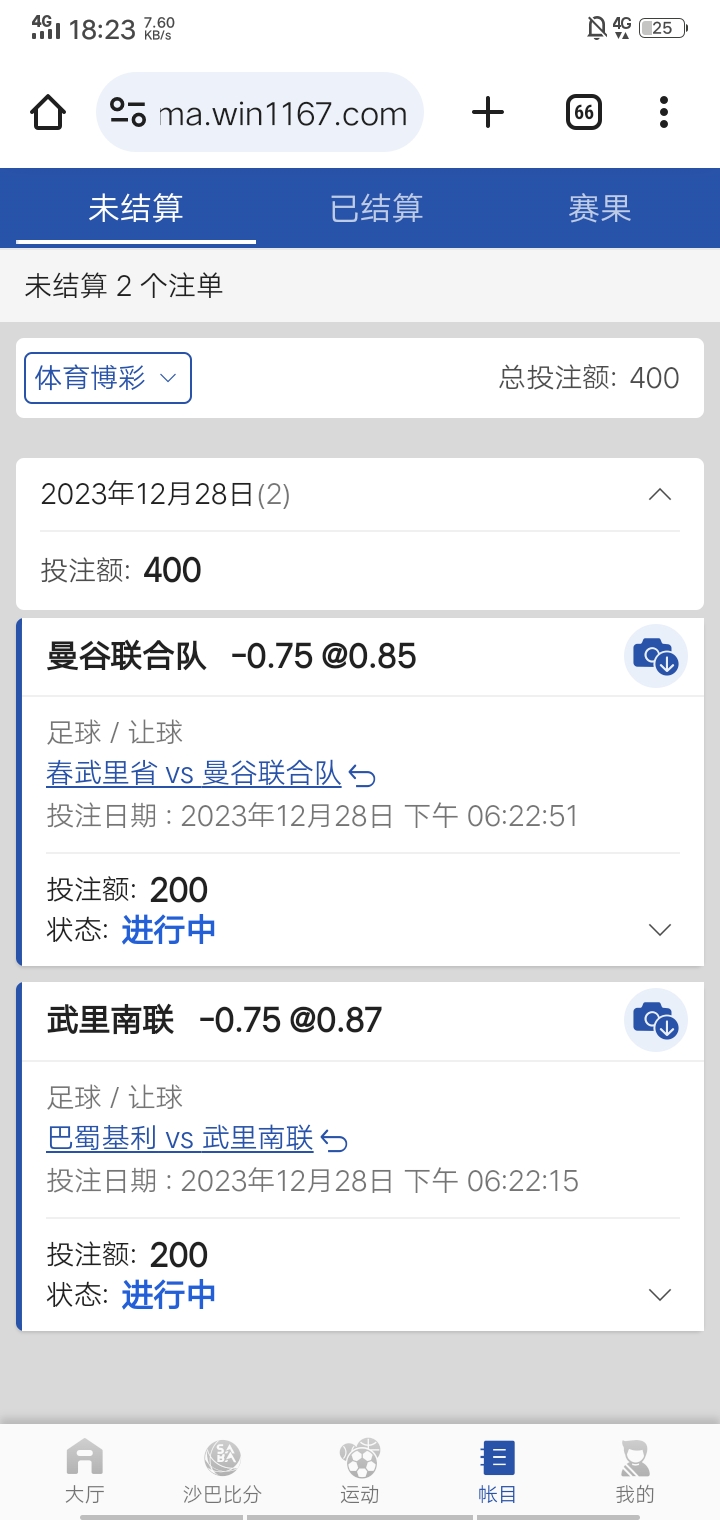Open a new browser tab
This screenshot has height=1520, width=720.
[x=488, y=112]
